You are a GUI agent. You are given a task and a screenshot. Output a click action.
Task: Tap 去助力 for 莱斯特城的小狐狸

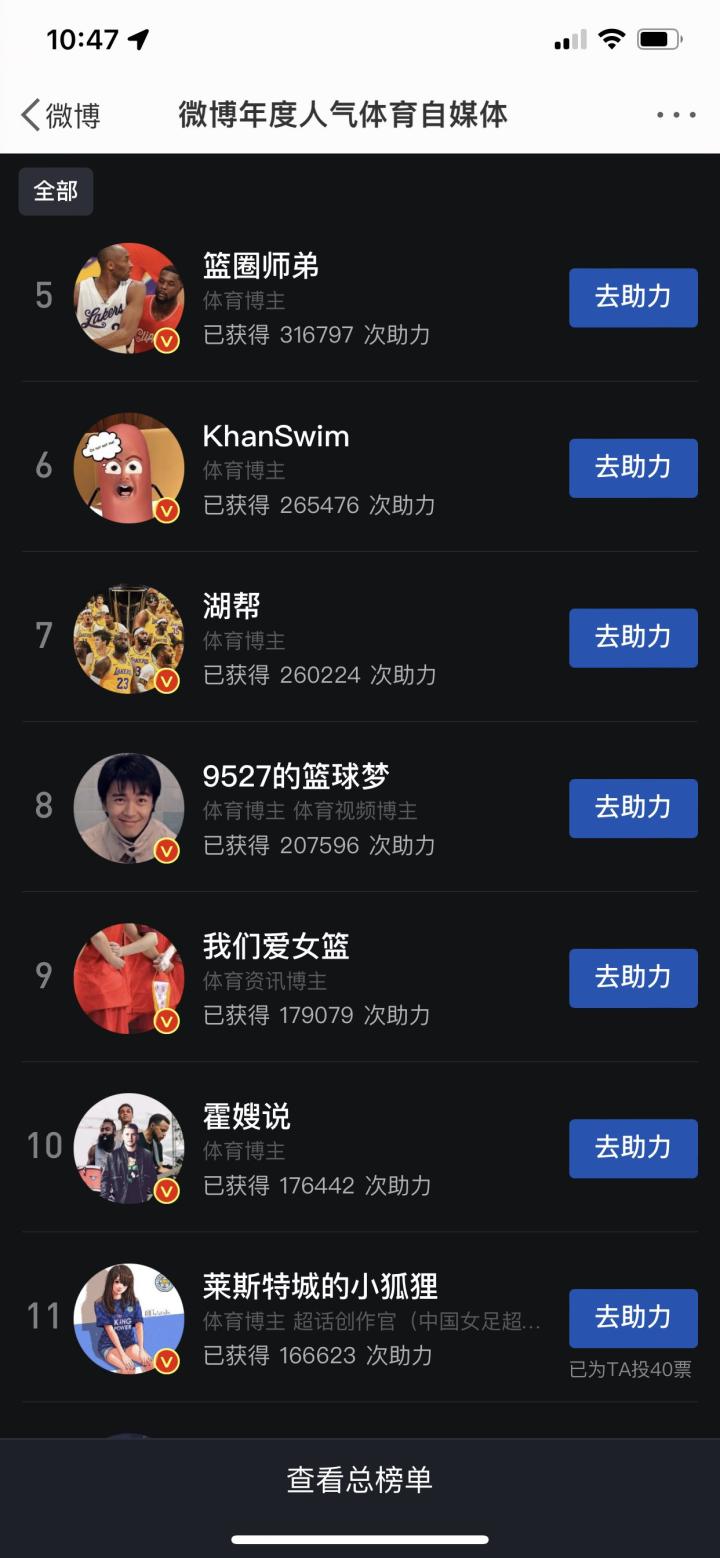point(633,1317)
